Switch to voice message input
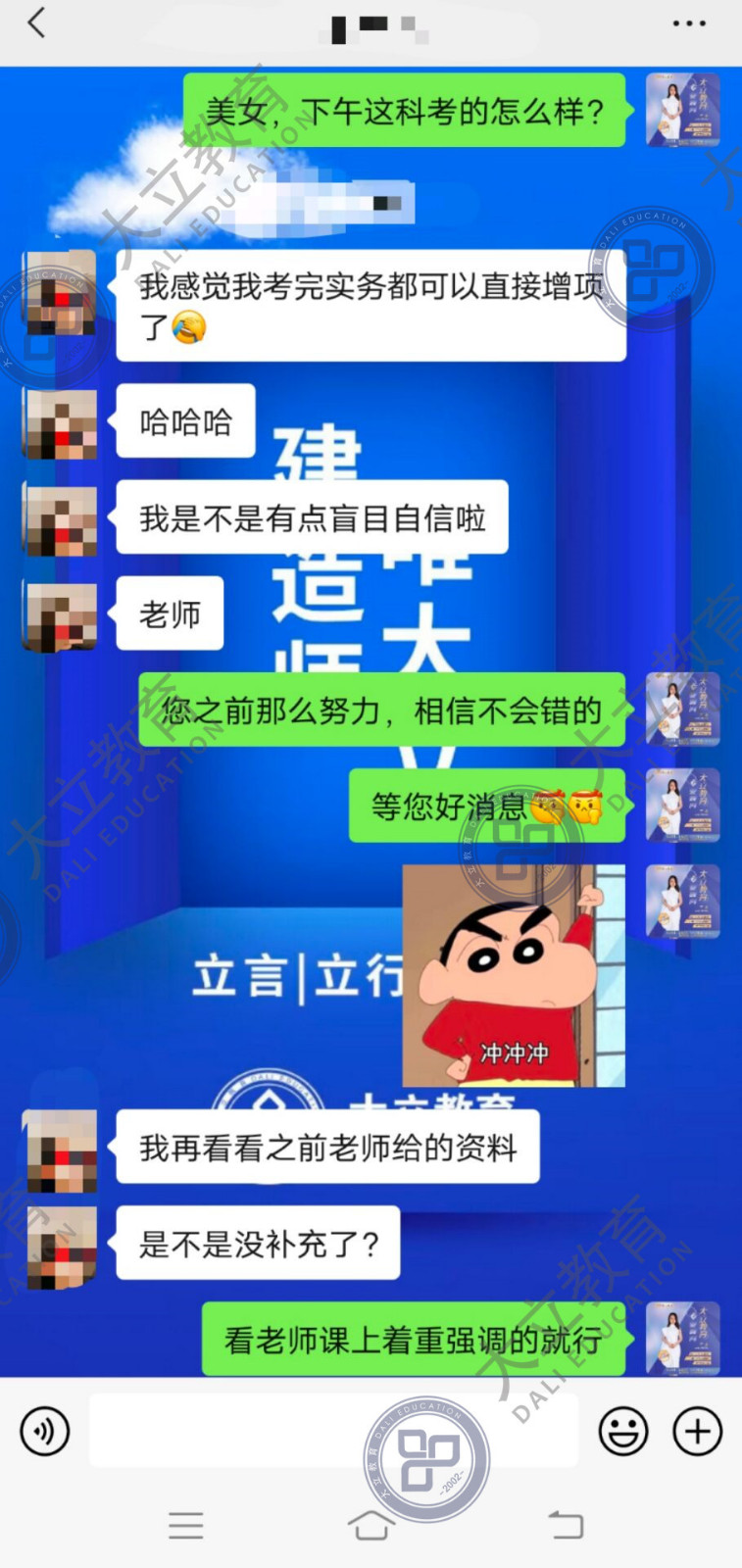The height and width of the screenshot is (1568, 742). coord(45,1431)
